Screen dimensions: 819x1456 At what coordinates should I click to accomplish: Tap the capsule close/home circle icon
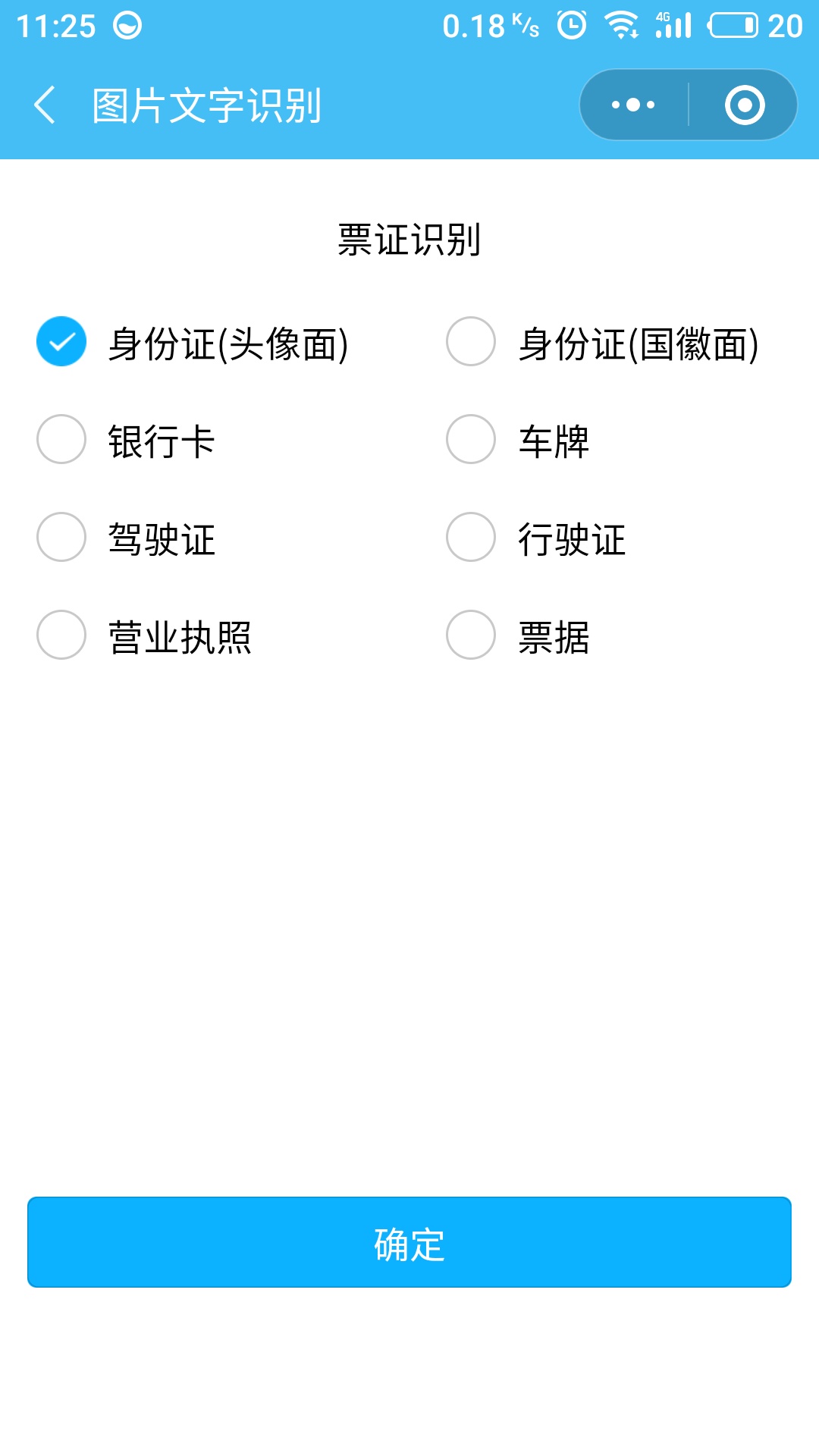point(743,105)
